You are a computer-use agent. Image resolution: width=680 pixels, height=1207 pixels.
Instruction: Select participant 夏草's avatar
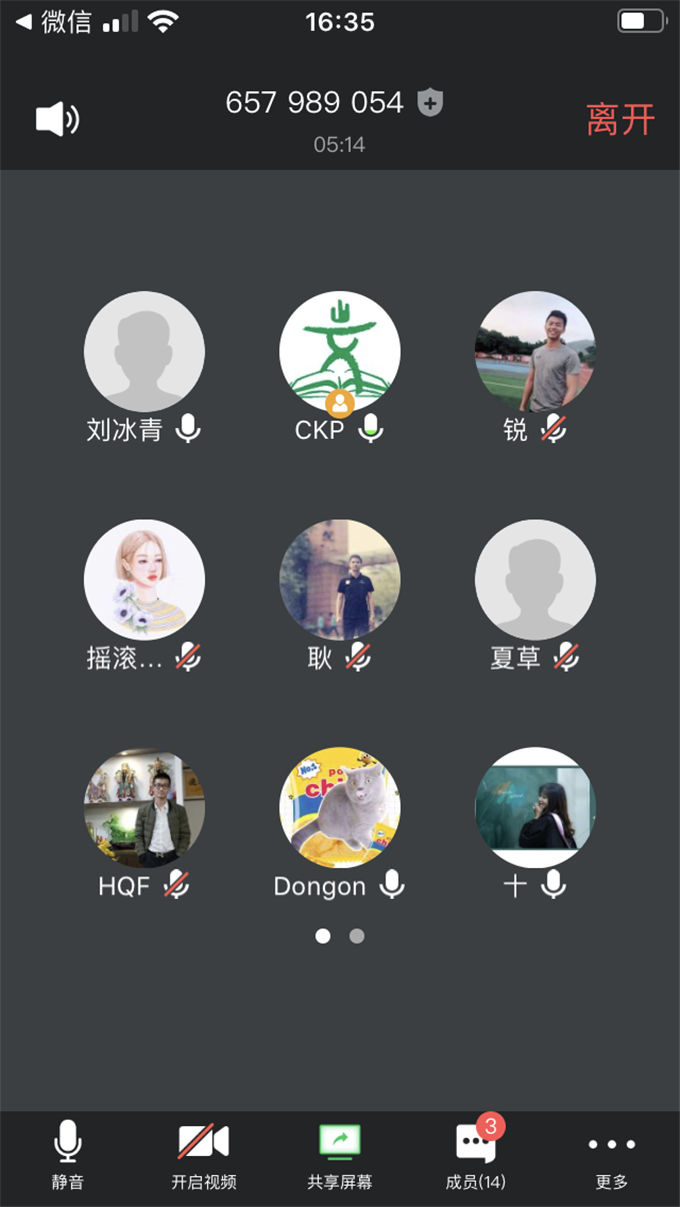535,579
